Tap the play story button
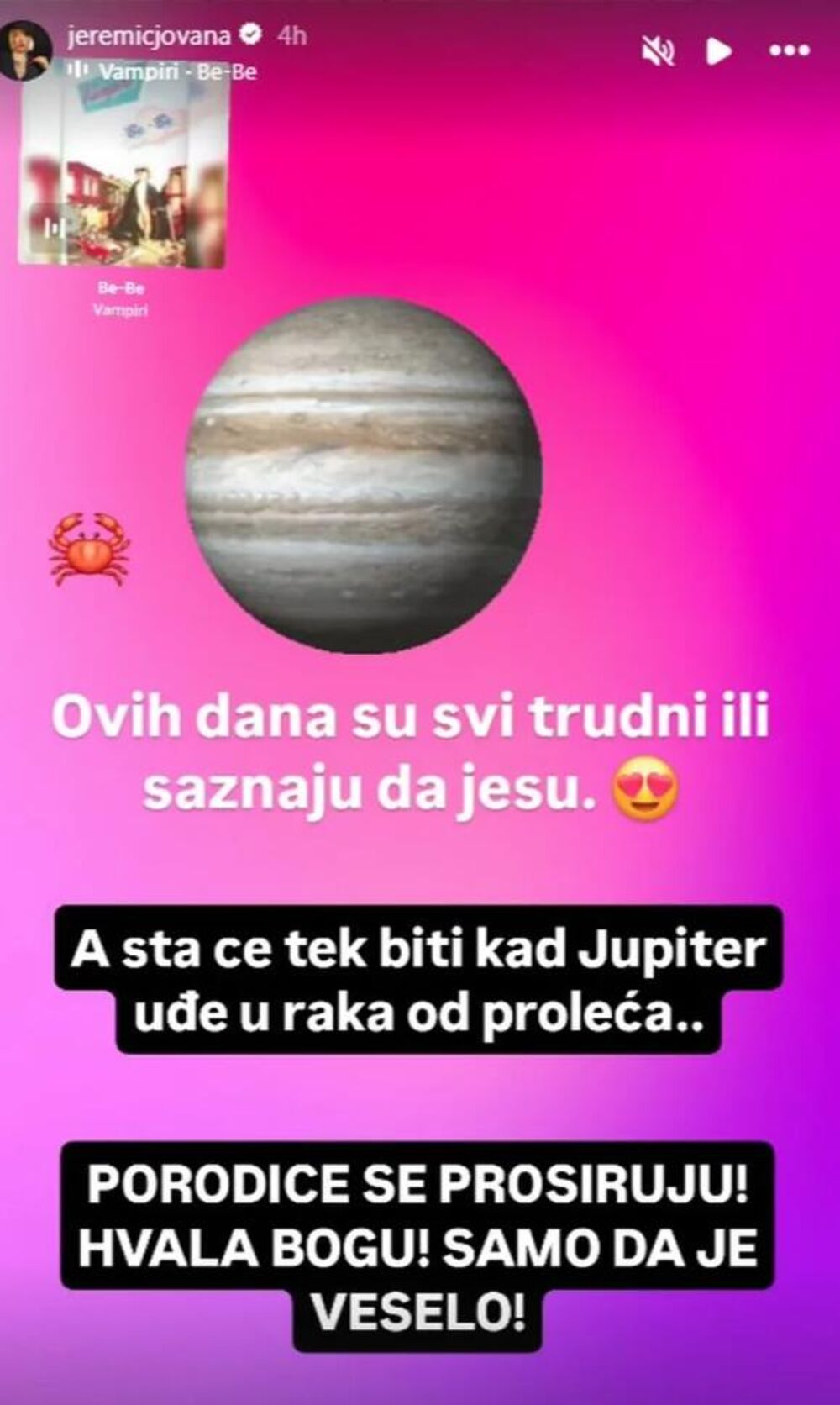Image resolution: width=840 pixels, height=1405 pixels. 718,50
